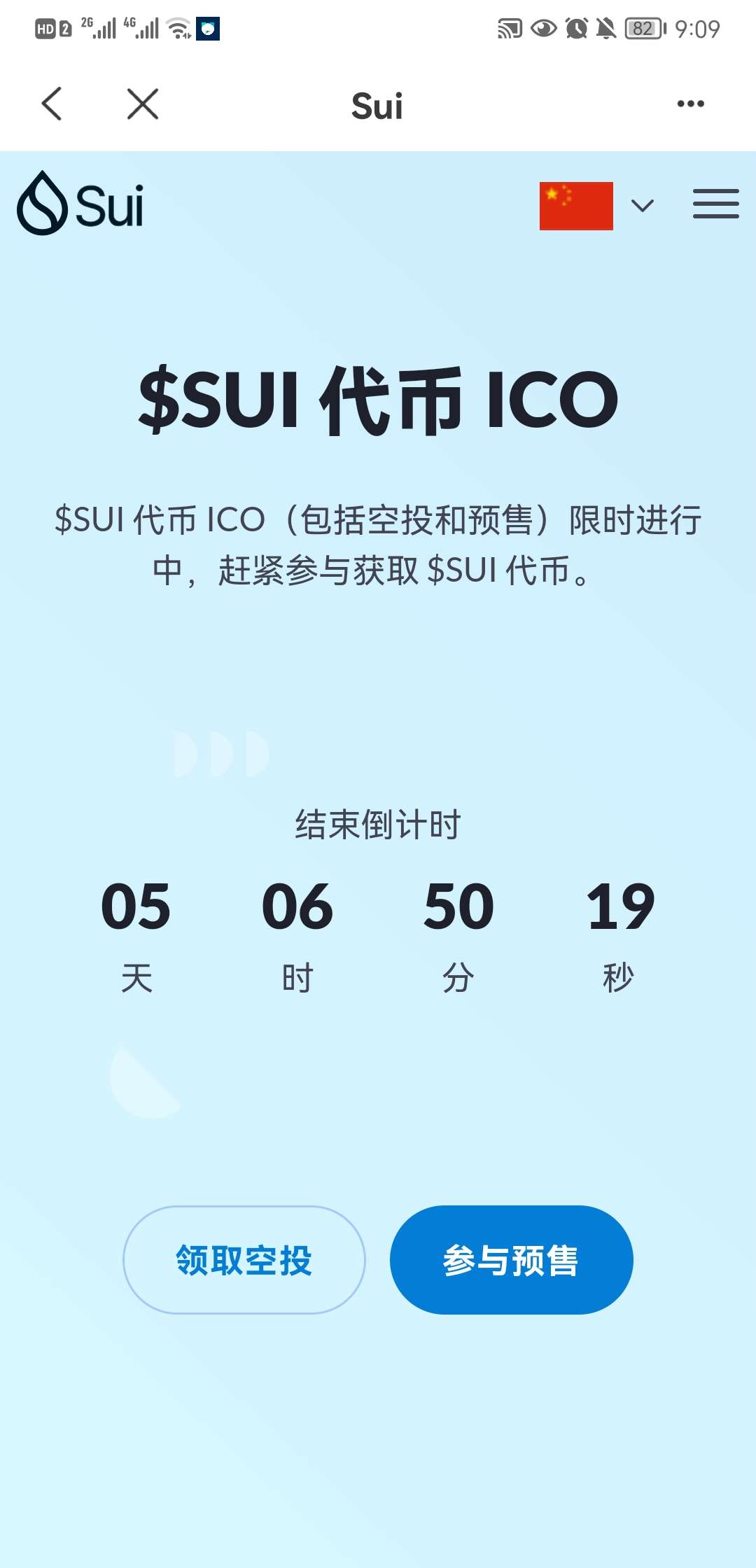This screenshot has width=756, height=1568.
Task: Close the Sui web page
Action: coord(143,104)
